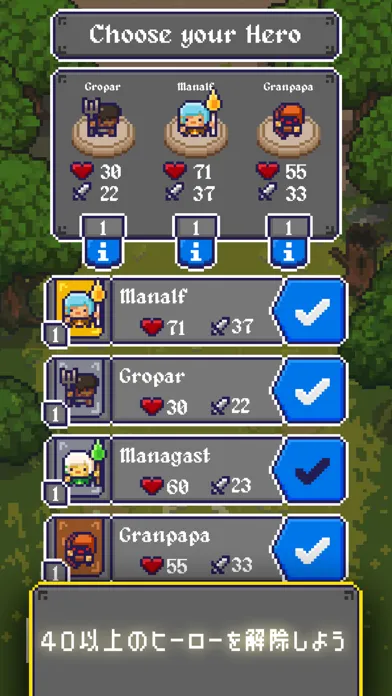392x696 pixels.
Task: Select Managast with the checkmark button
Action: pos(311,471)
